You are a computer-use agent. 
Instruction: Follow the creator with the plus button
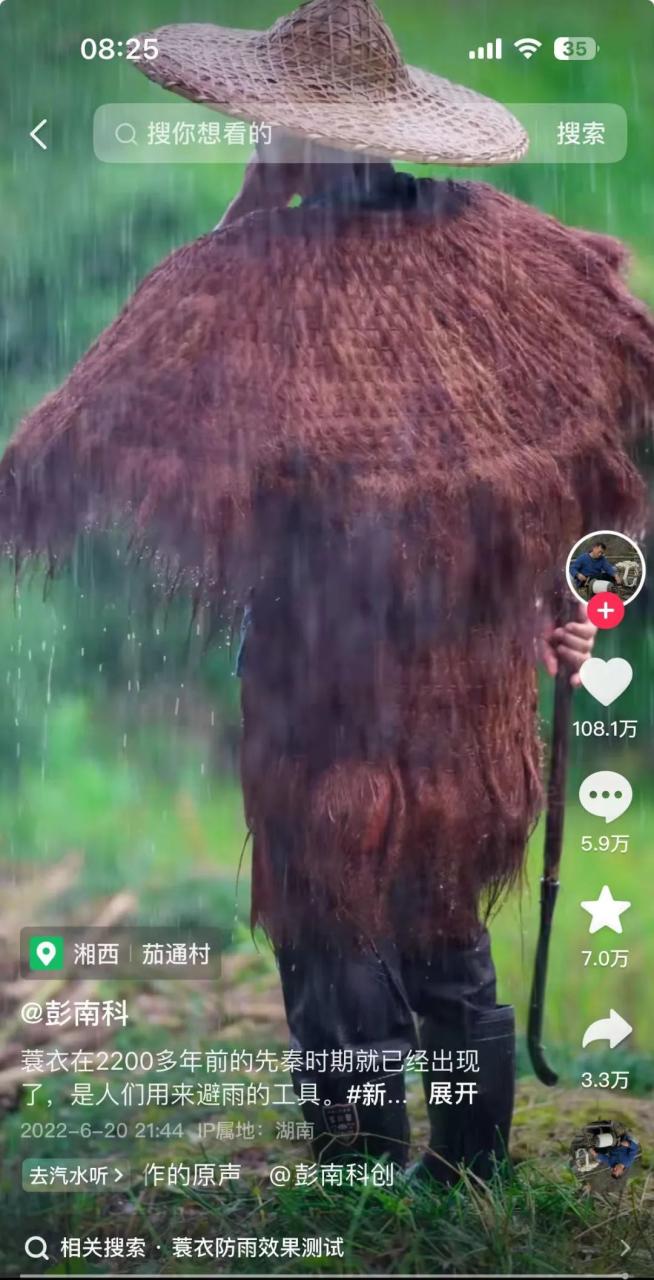click(x=605, y=610)
